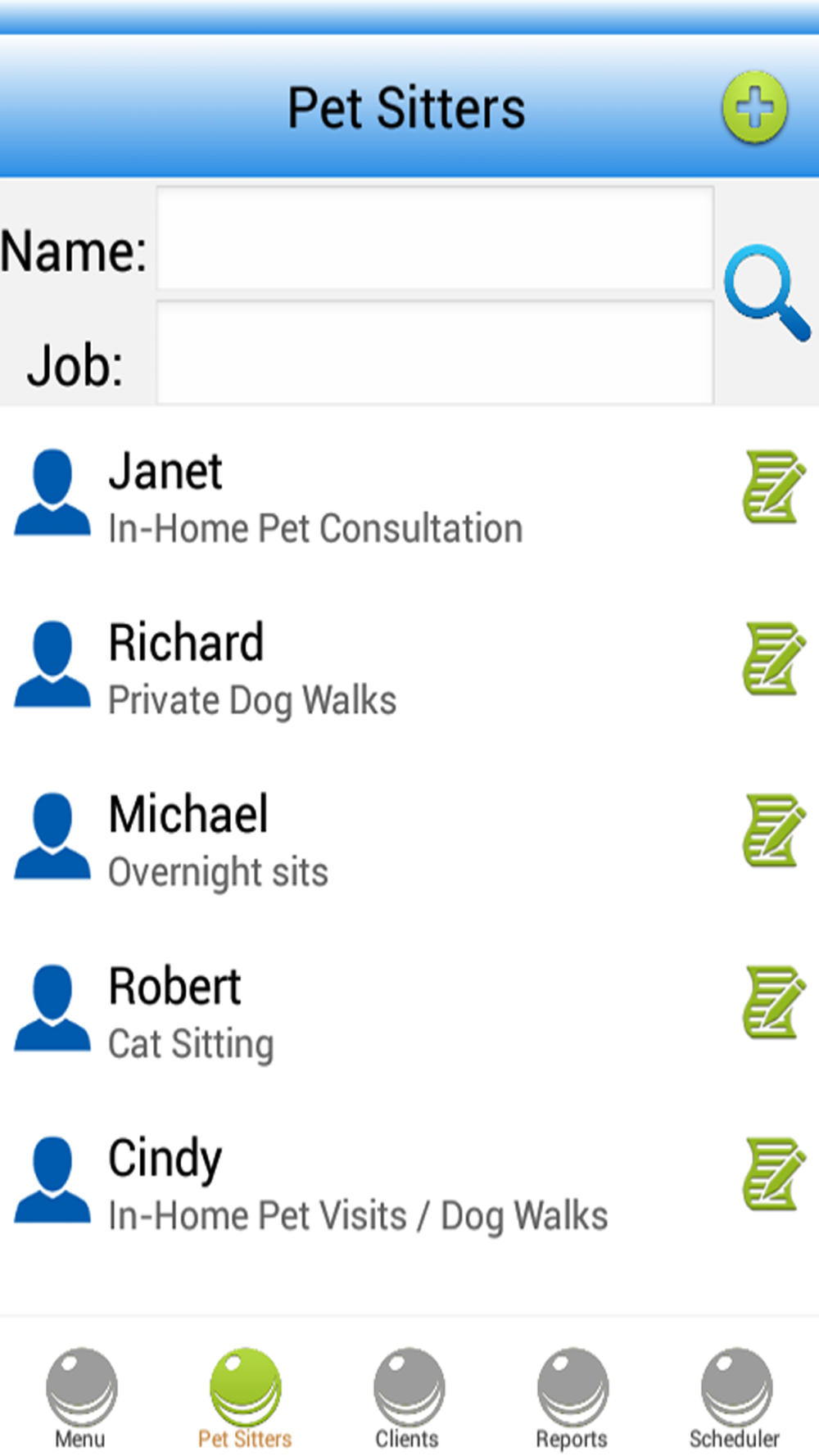Select the Pet Sitters tab
This screenshot has height=1456, width=819.
coord(245,1399)
